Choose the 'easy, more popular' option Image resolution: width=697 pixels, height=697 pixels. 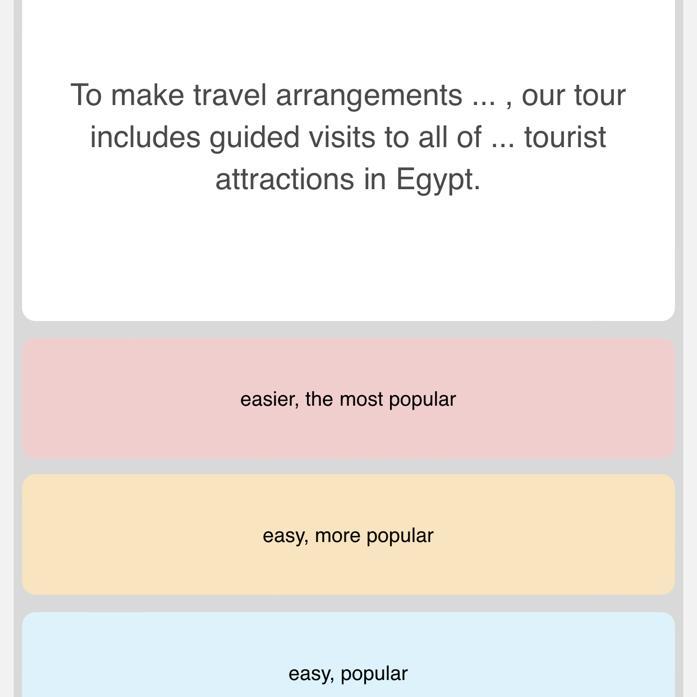click(348, 535)
